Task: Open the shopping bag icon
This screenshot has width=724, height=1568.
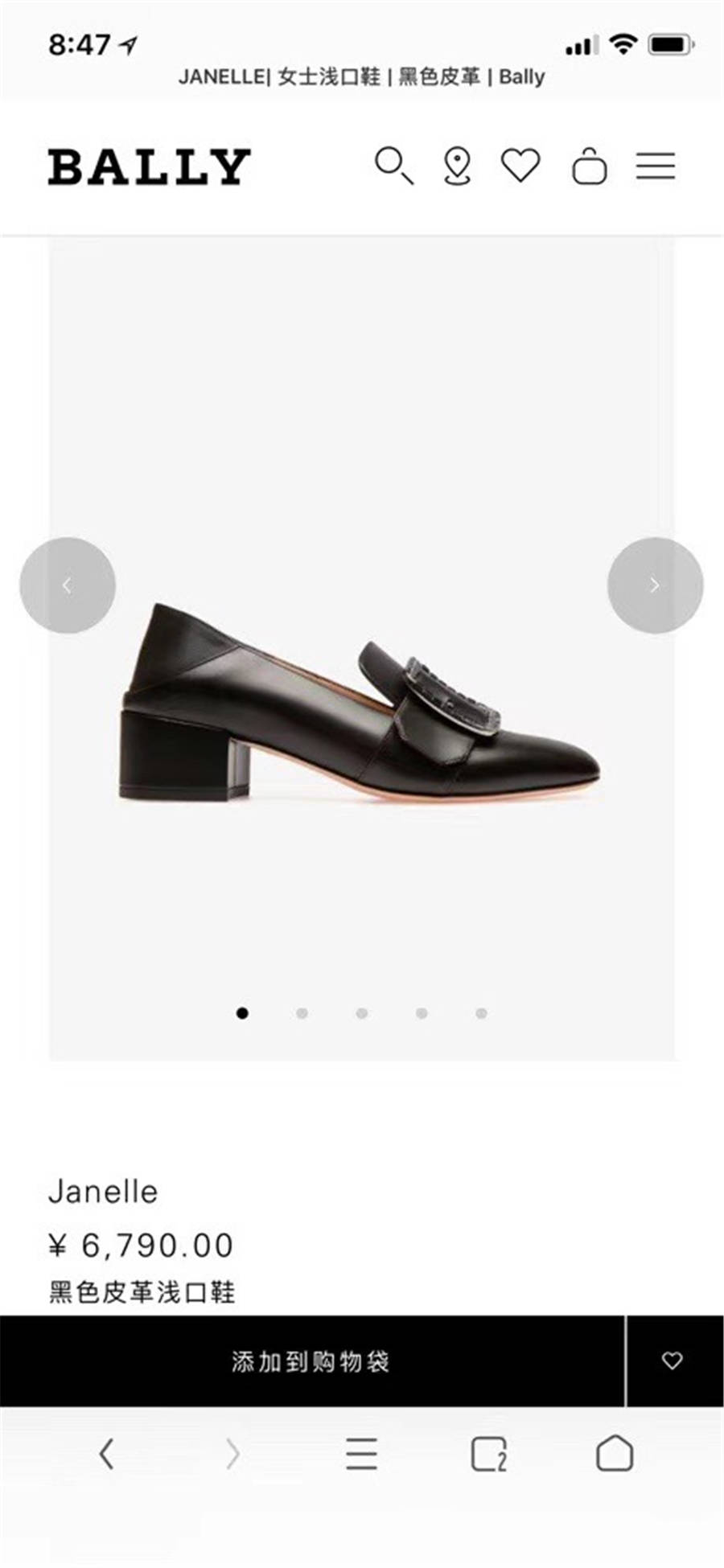Action: pos(589,166)
